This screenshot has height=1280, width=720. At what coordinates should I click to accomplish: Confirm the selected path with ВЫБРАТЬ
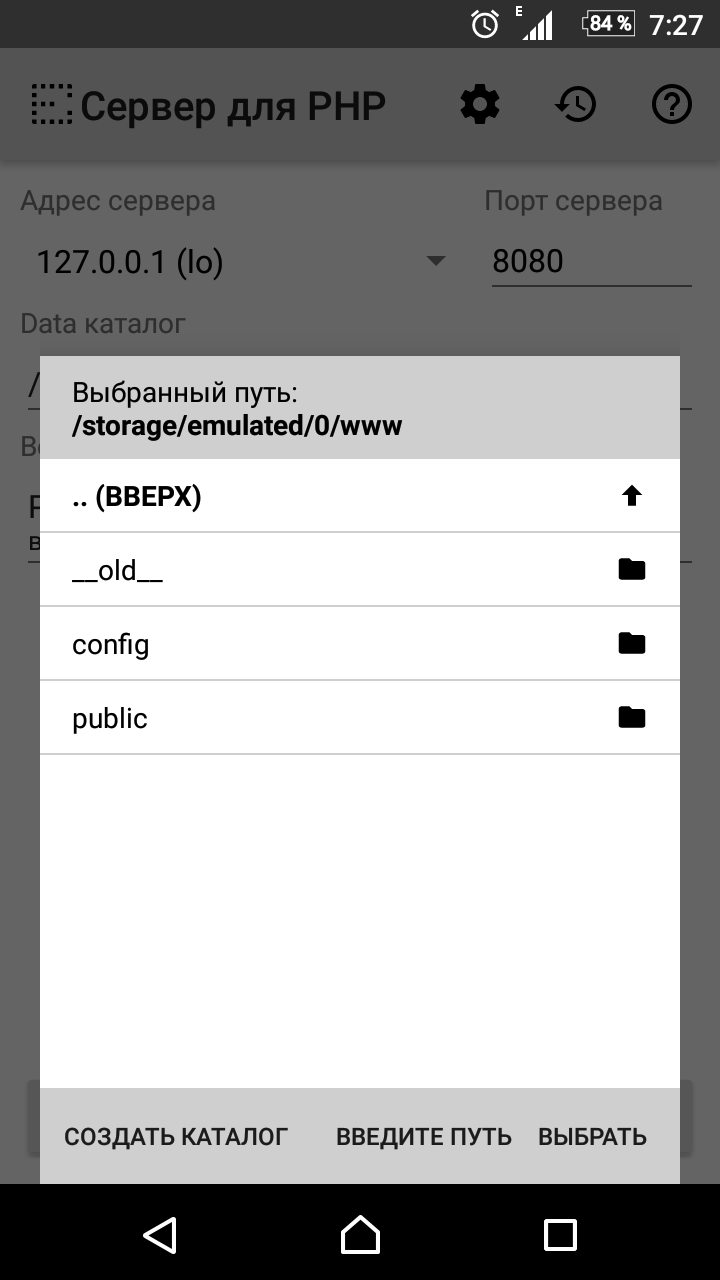592,1137
